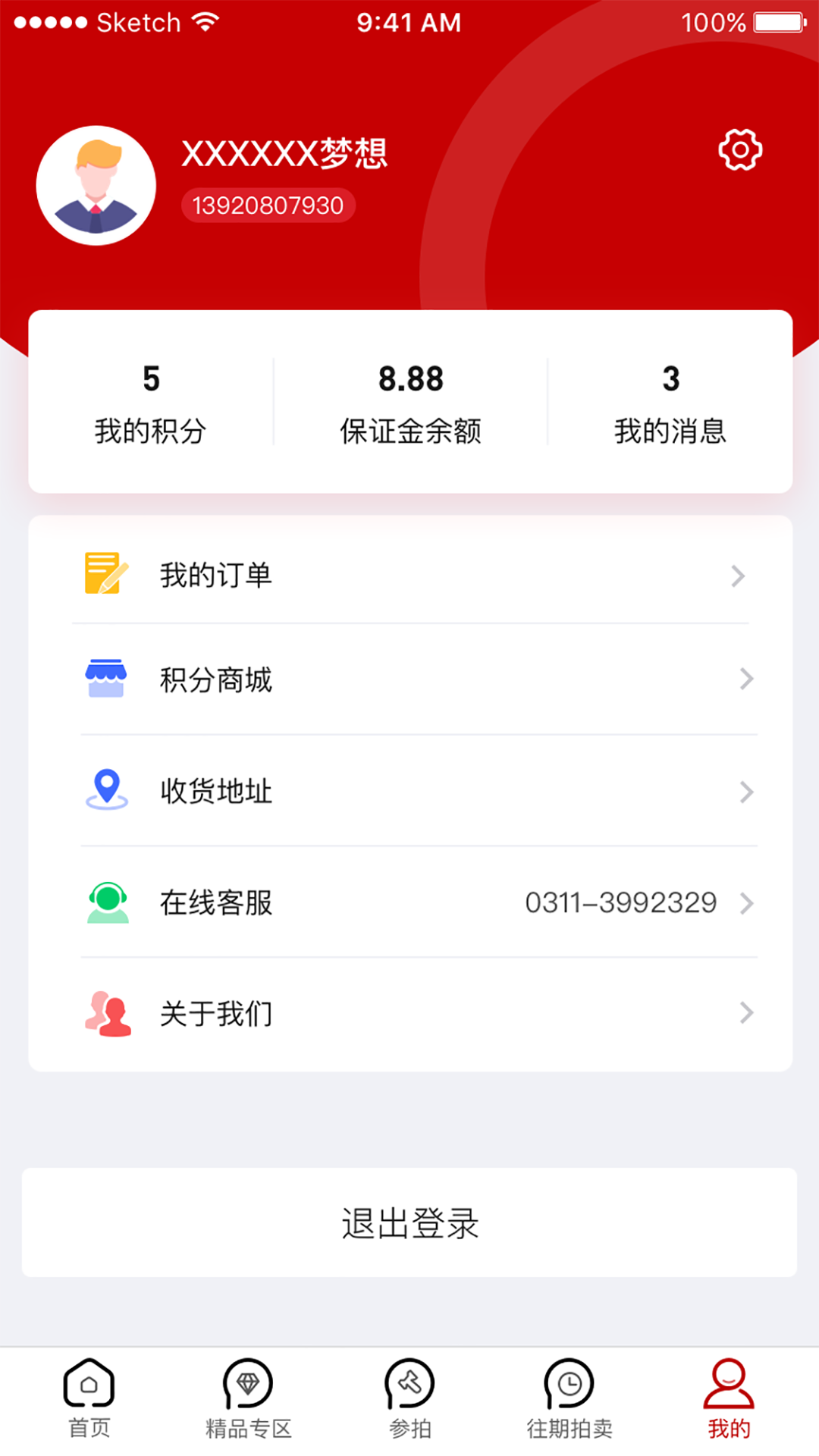
Task: Tap the profile avatar picture
Action: 96,186
